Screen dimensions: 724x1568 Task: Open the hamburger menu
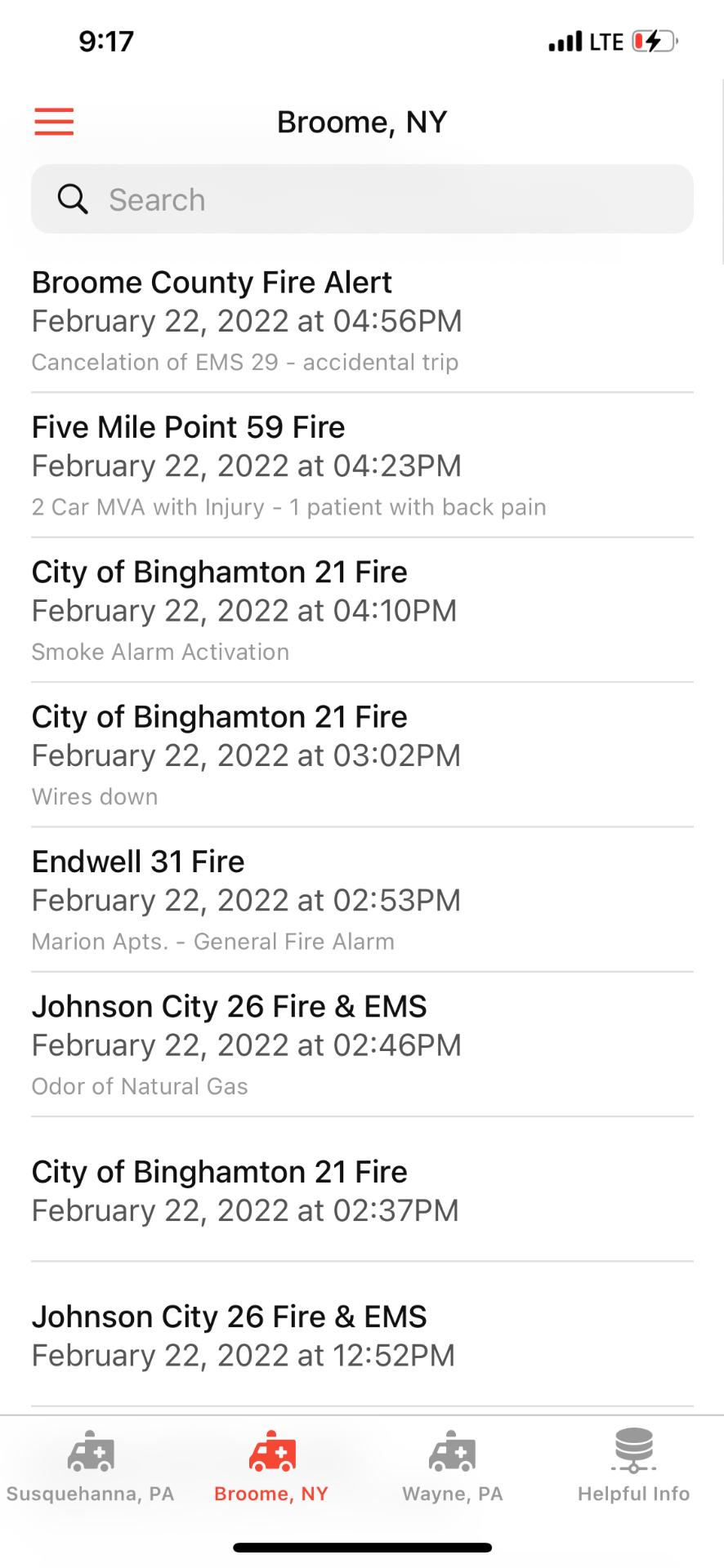(x=54, y=122)
